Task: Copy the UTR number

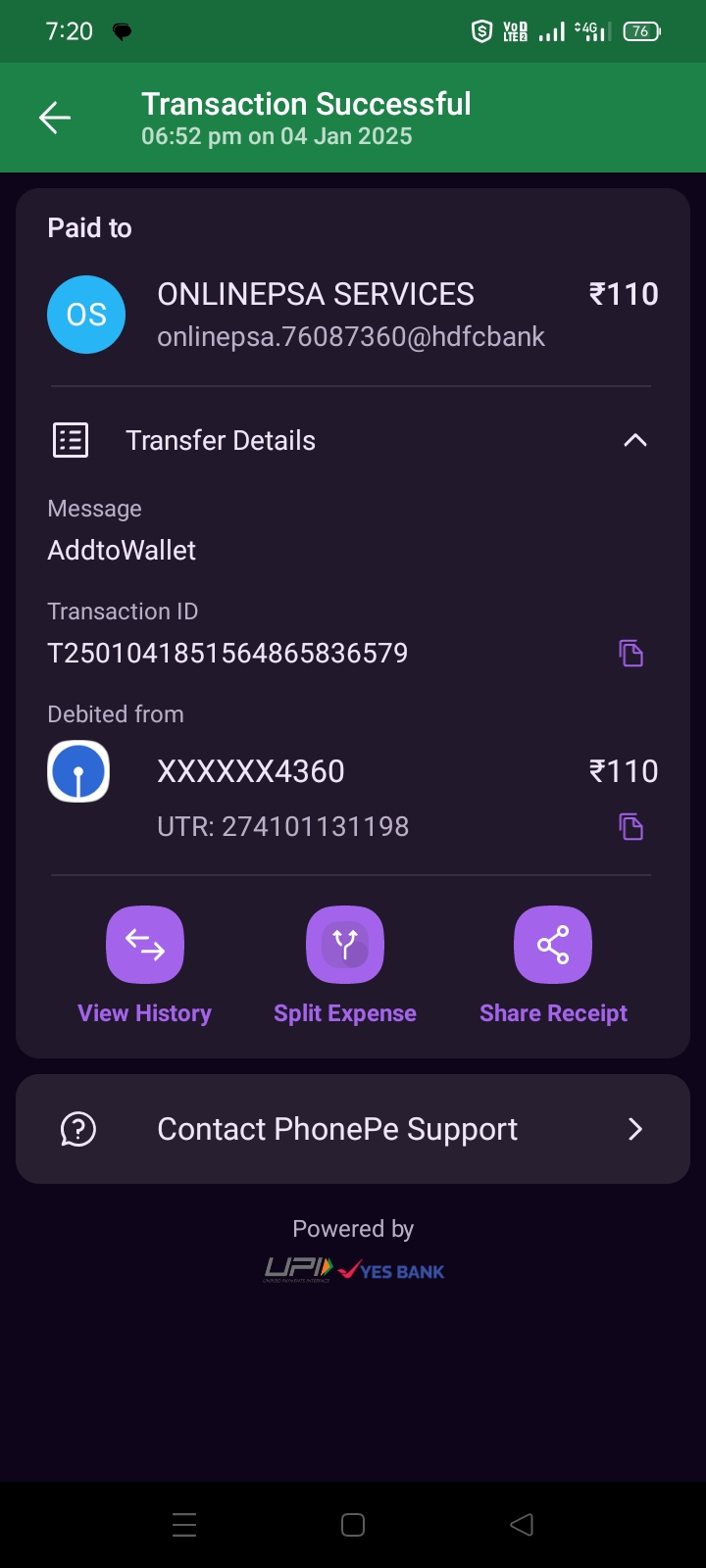Action: click(x=630, y=827)
